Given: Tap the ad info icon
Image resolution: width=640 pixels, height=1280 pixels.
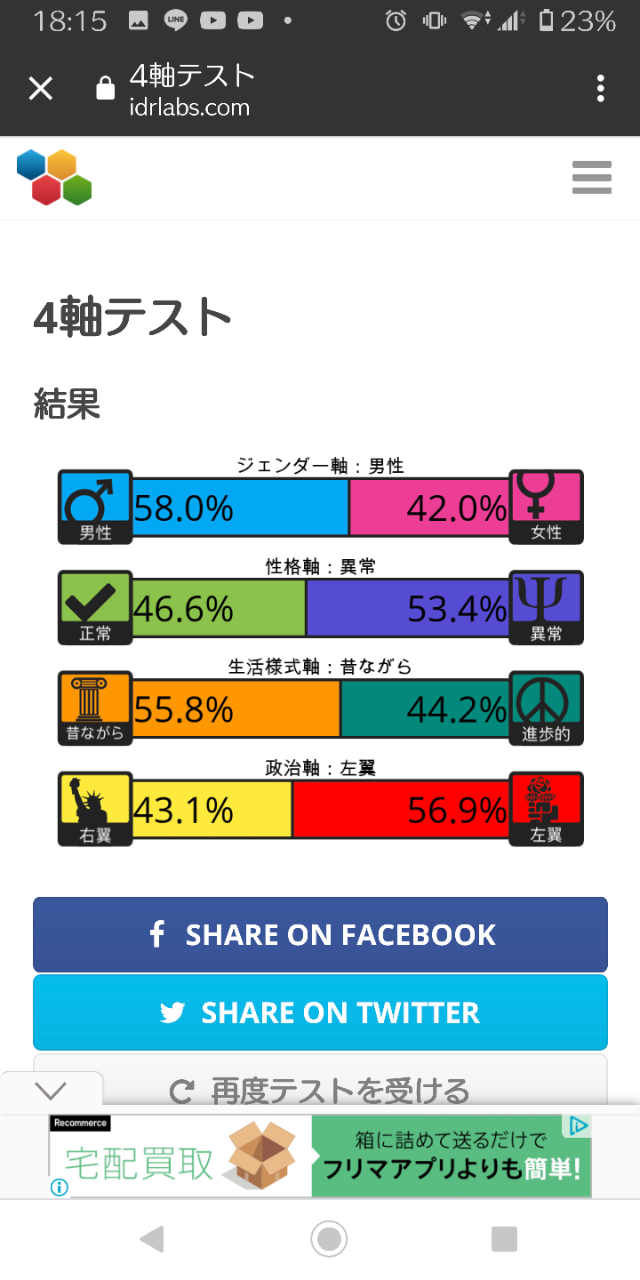Looking at the screenshot, I should [59, 1187].
